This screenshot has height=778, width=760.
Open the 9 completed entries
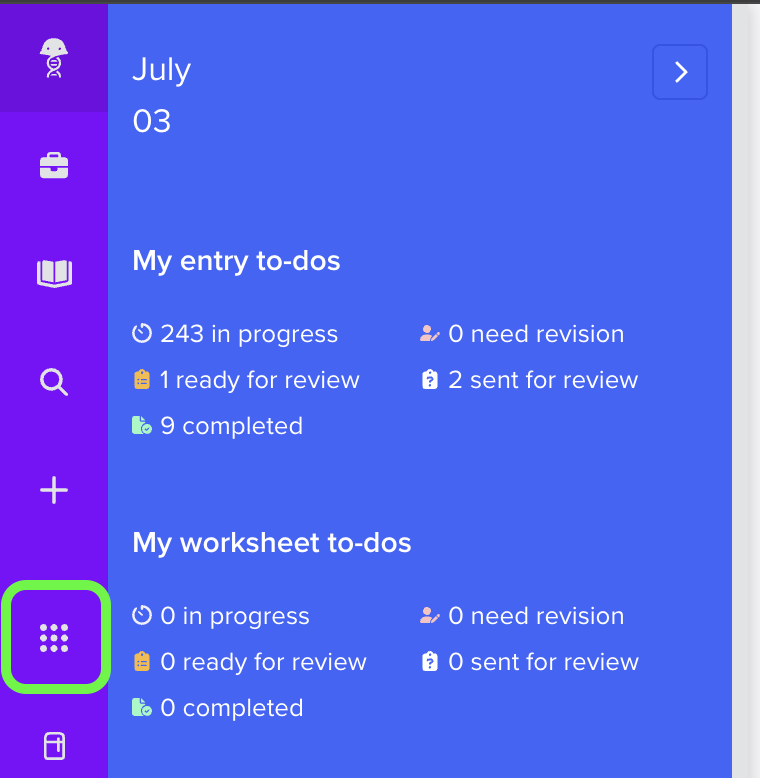coord(232,425)
